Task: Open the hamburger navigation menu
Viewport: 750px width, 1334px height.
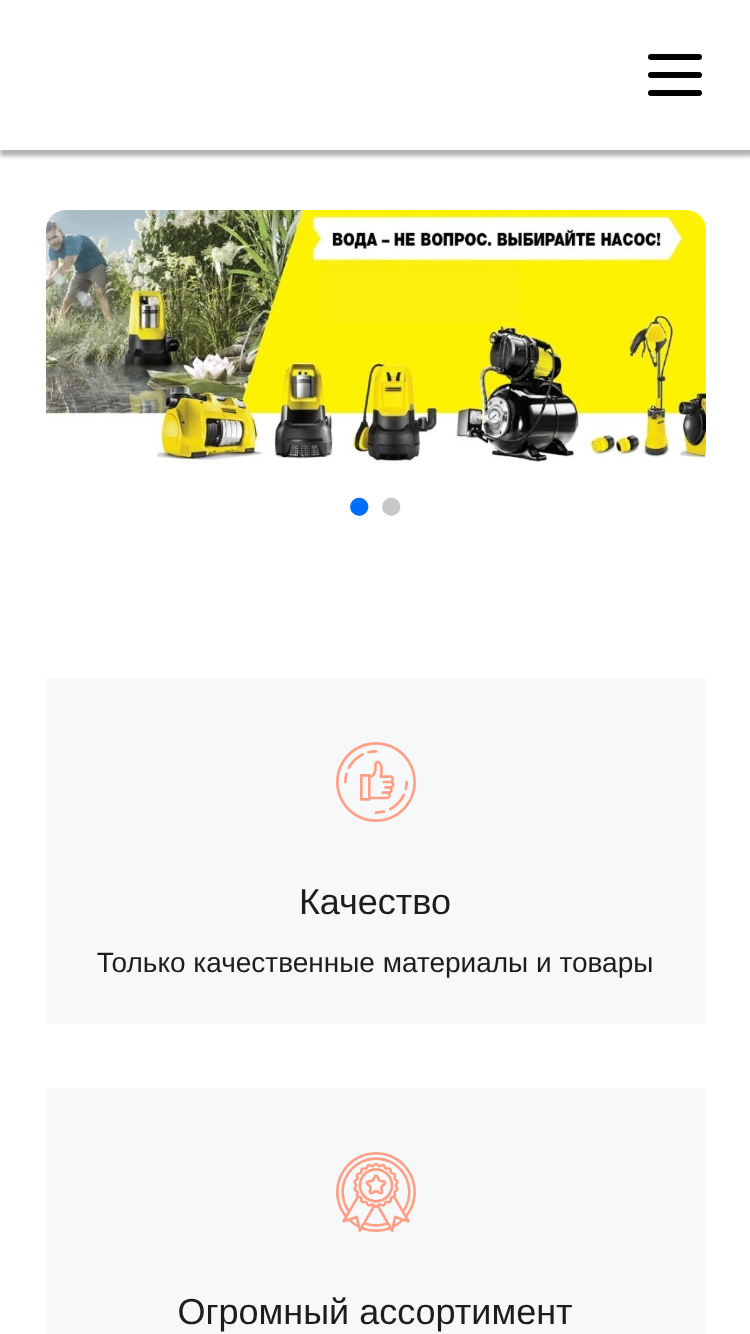Action: (x=675, y=75)
